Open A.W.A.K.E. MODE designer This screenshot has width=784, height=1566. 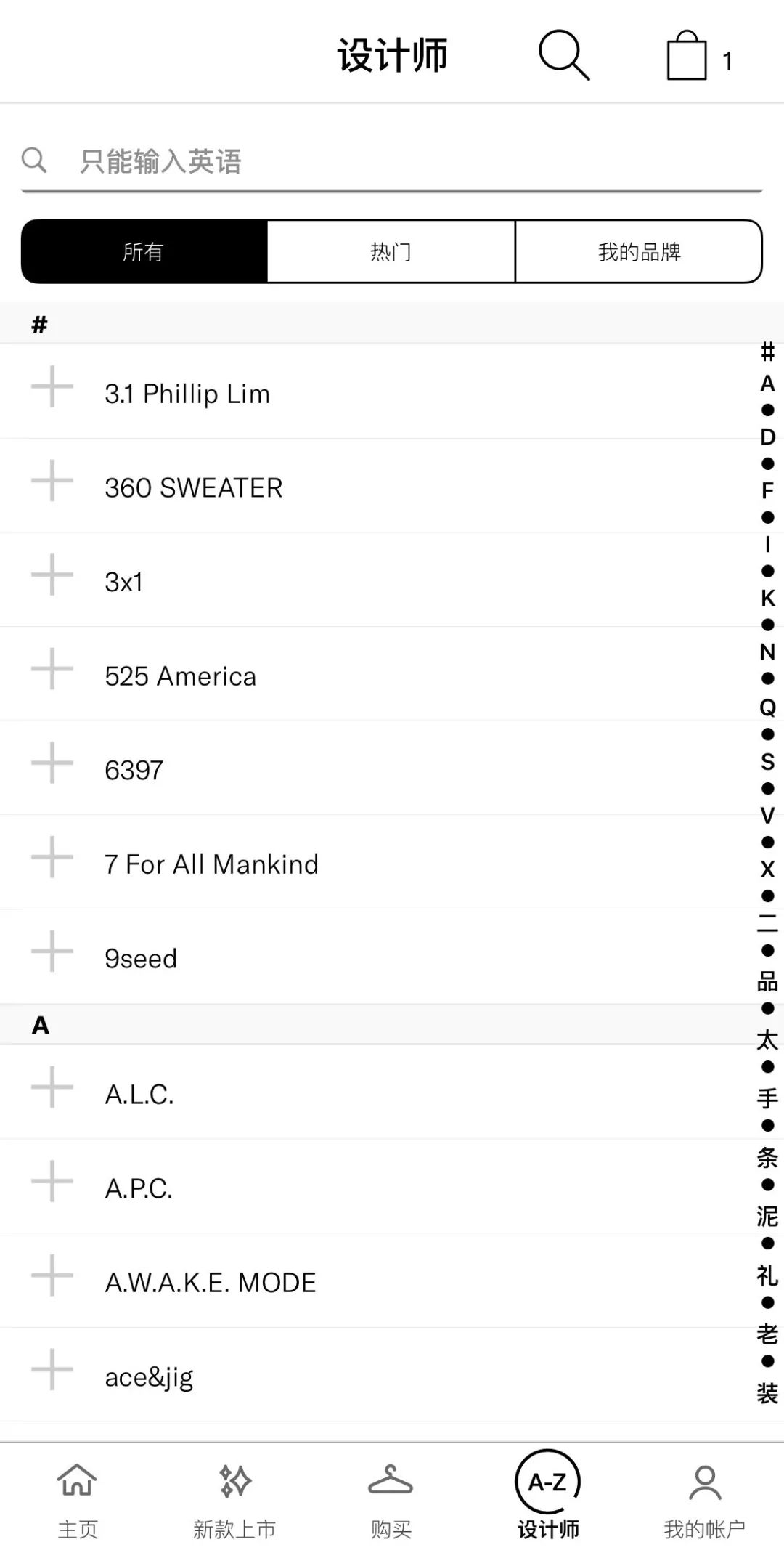pos(211,1283)
